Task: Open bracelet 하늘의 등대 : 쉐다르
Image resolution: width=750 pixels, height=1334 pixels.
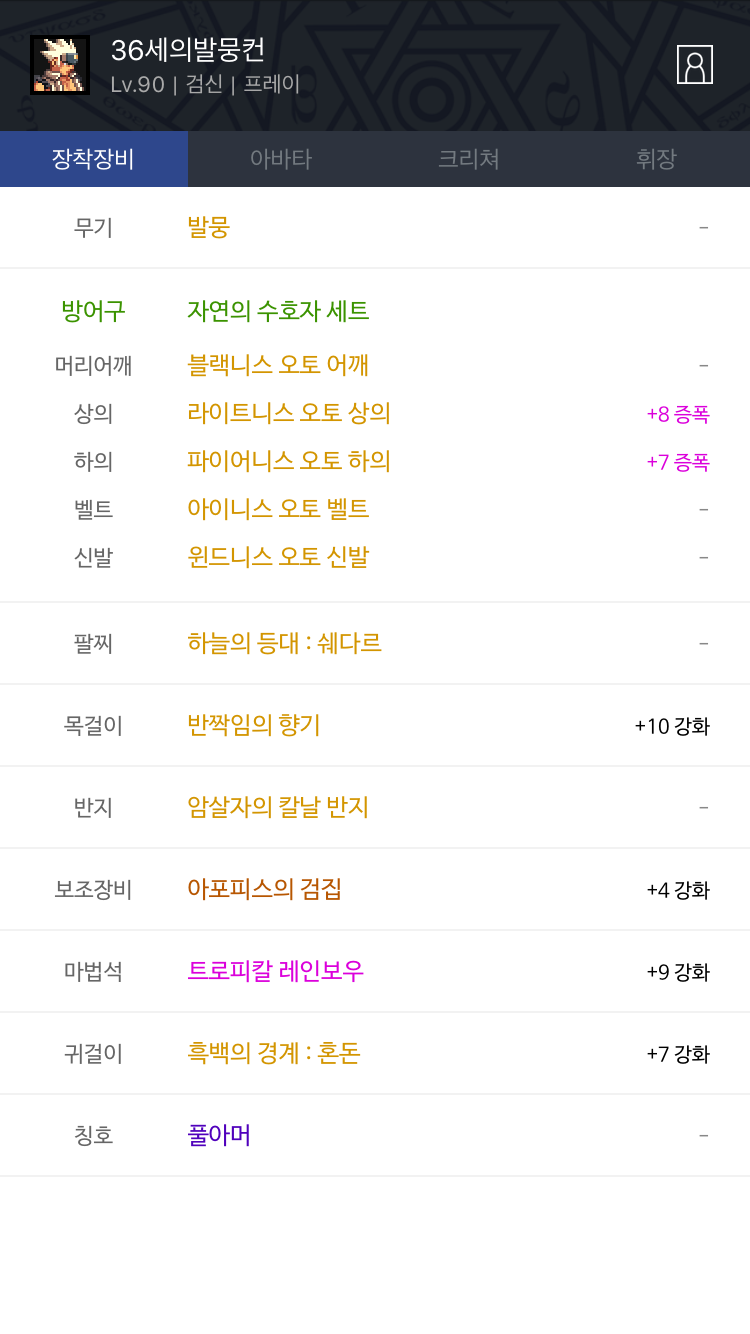Action: [x=284, y=643]
